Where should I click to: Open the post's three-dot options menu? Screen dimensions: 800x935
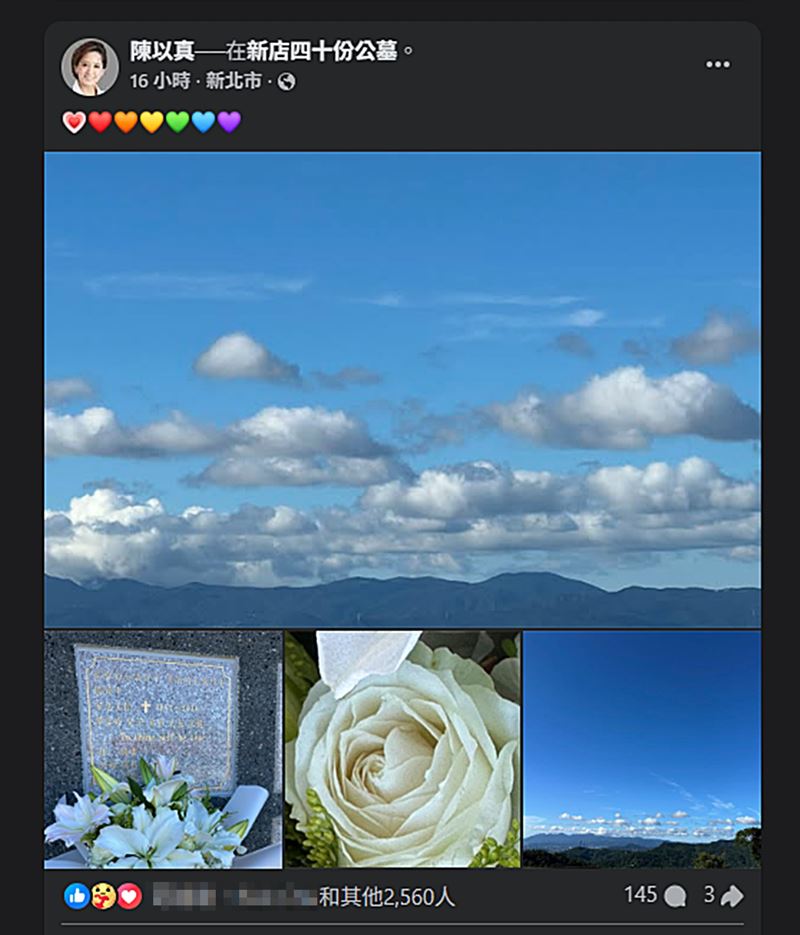pos(717,65)
